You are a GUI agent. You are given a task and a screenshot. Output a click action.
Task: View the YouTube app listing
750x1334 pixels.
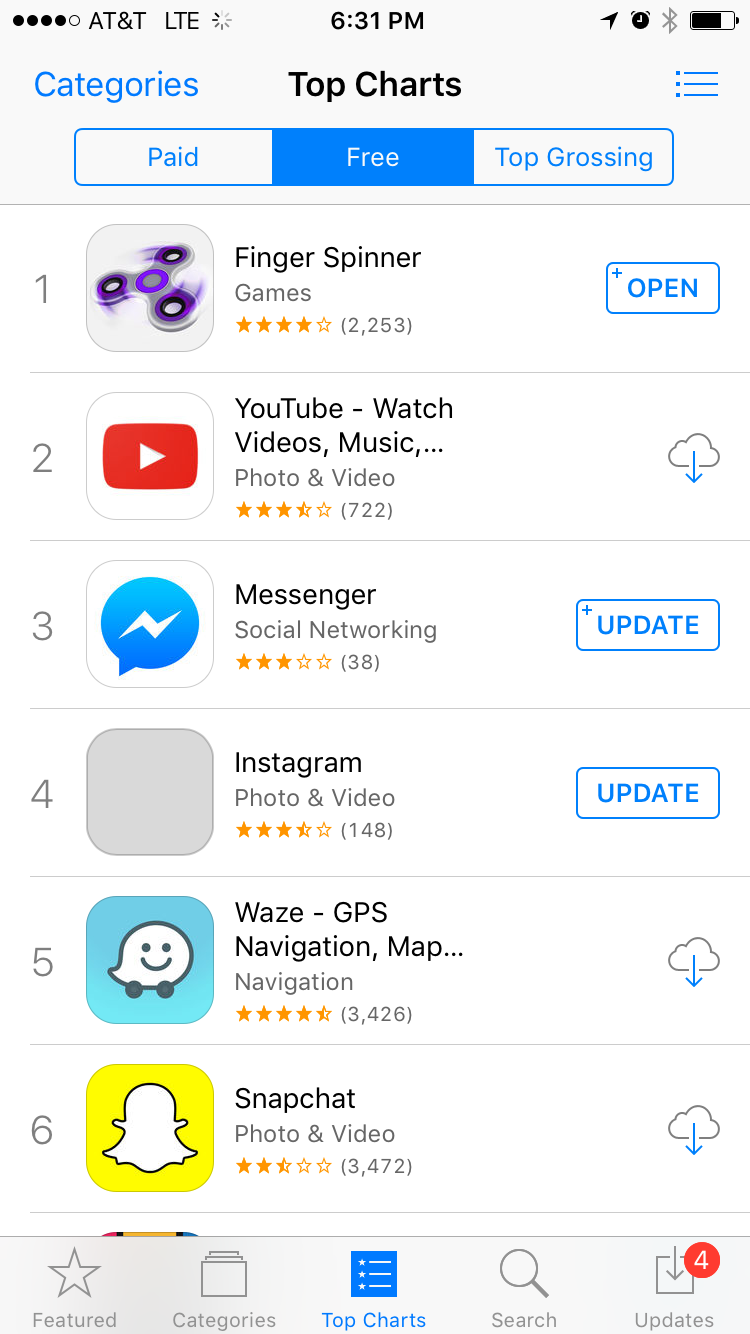pyautogui.click(x=343, y=425)
